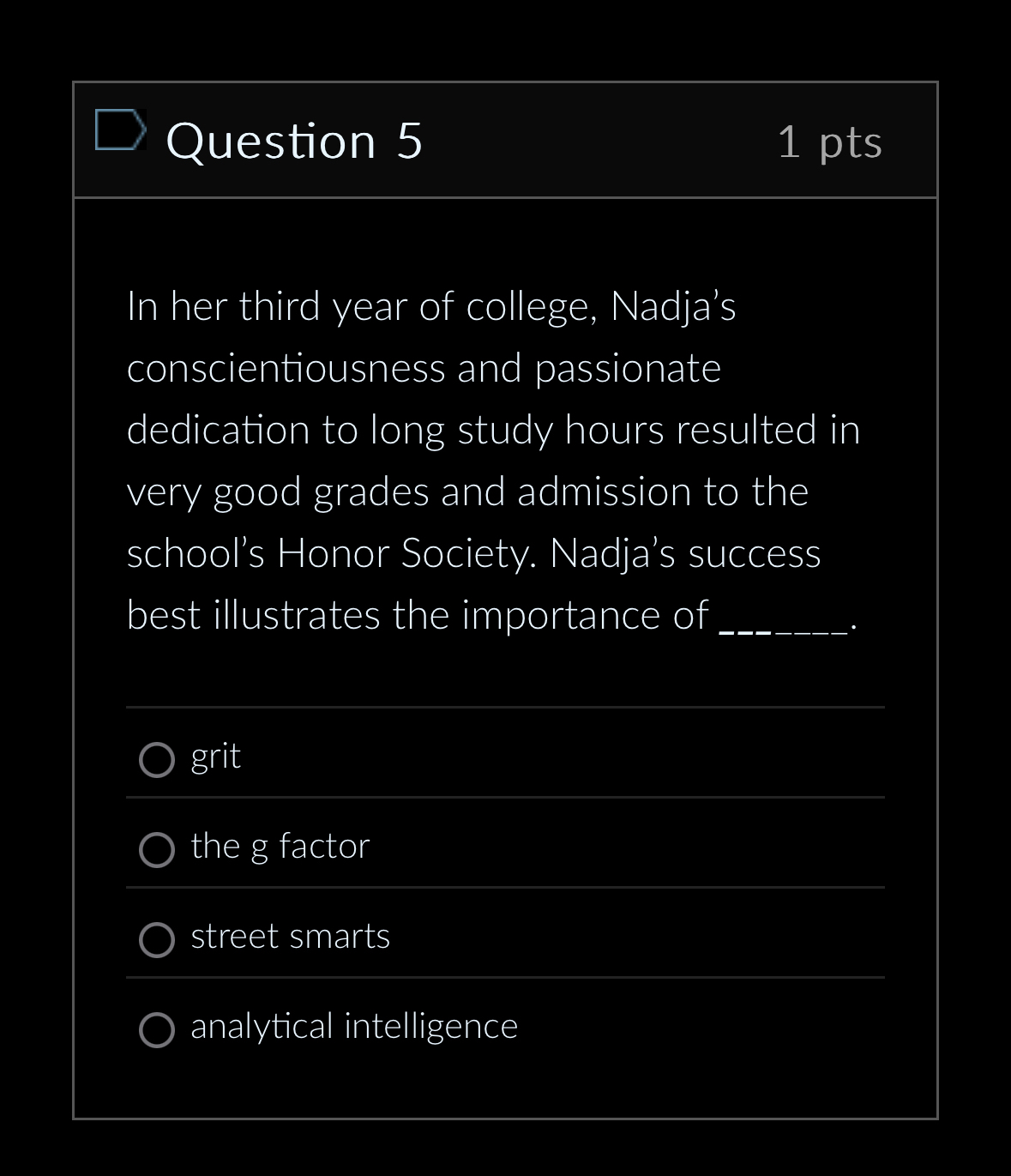Viewport: 1011px width, 1176px height.
Task: Select the radio button for analytical intelligence
Action: (157, 1029)
